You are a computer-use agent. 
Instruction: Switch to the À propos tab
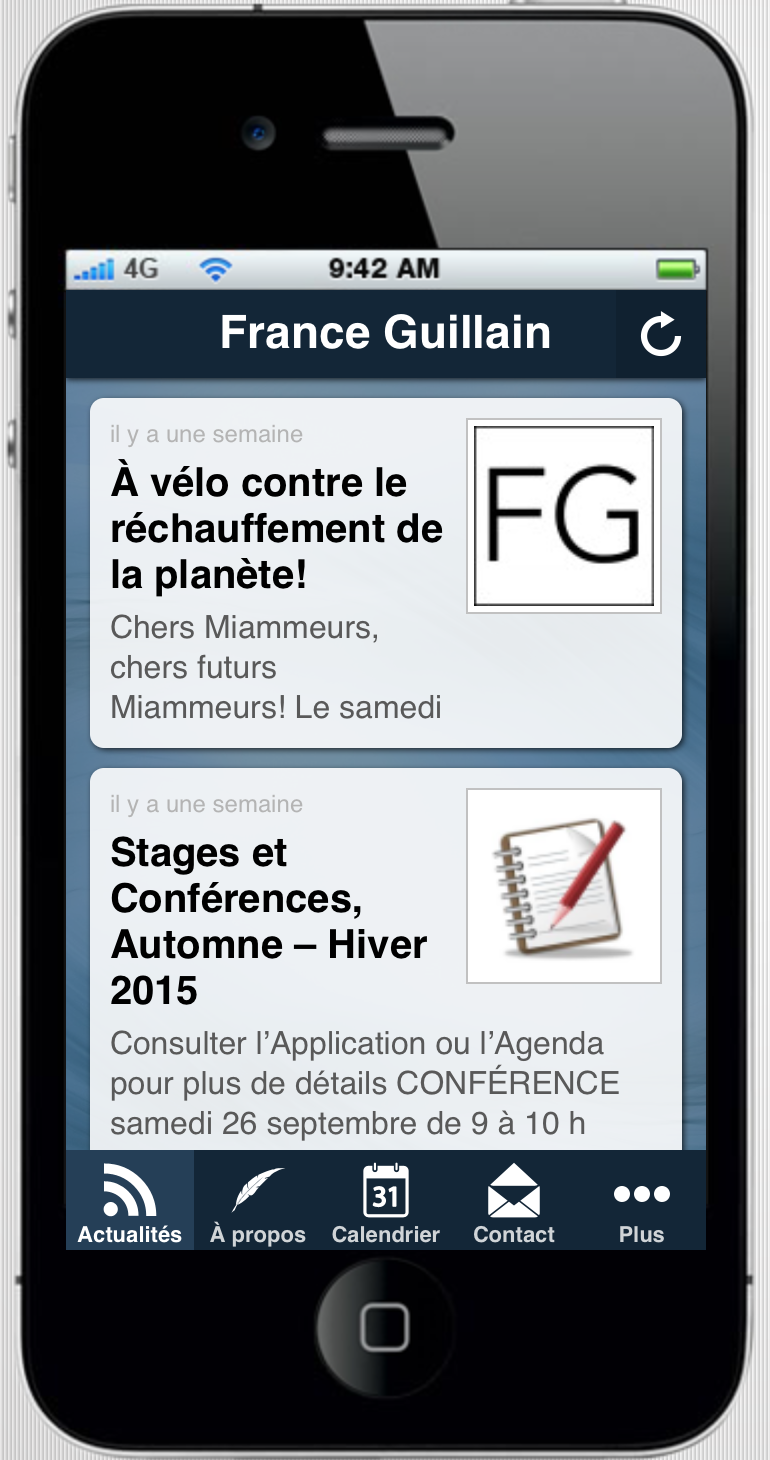[258, 1201]
